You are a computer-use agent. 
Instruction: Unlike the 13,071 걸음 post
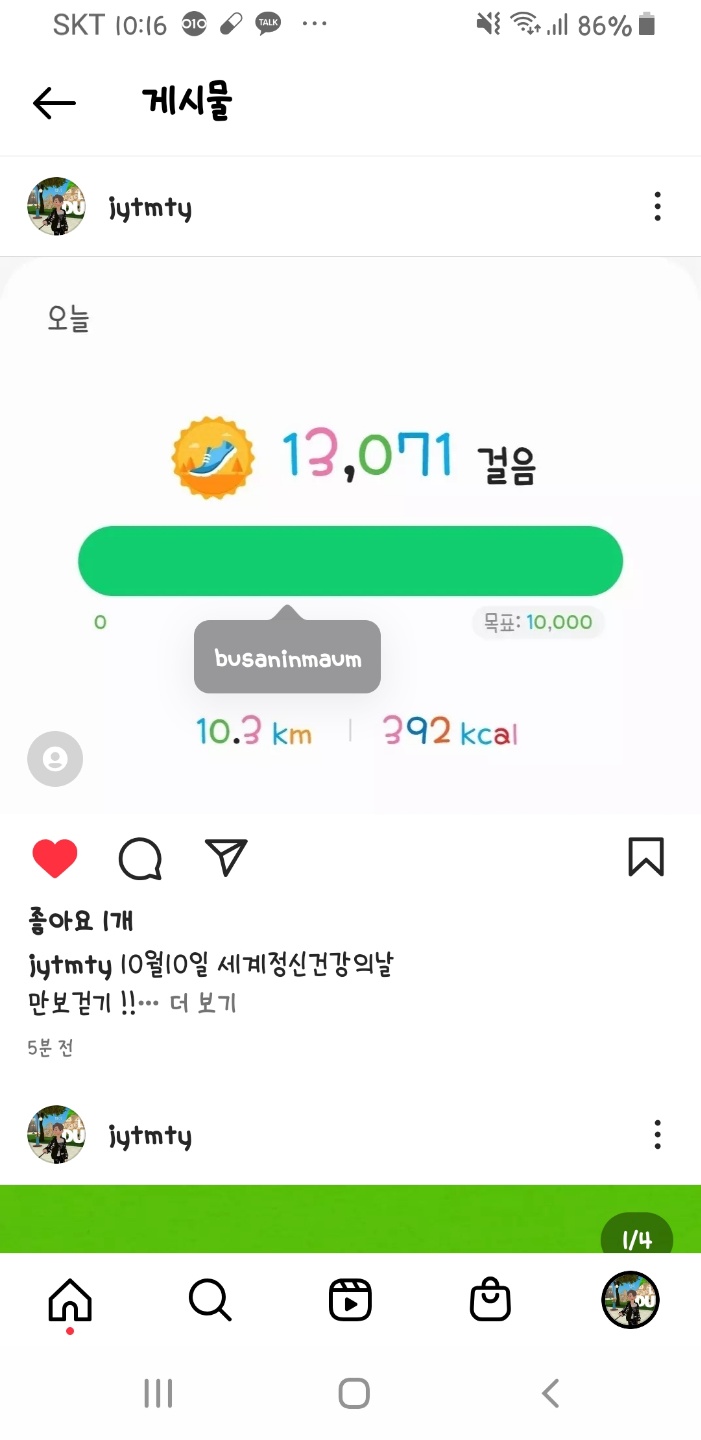[x=55, y=858]
